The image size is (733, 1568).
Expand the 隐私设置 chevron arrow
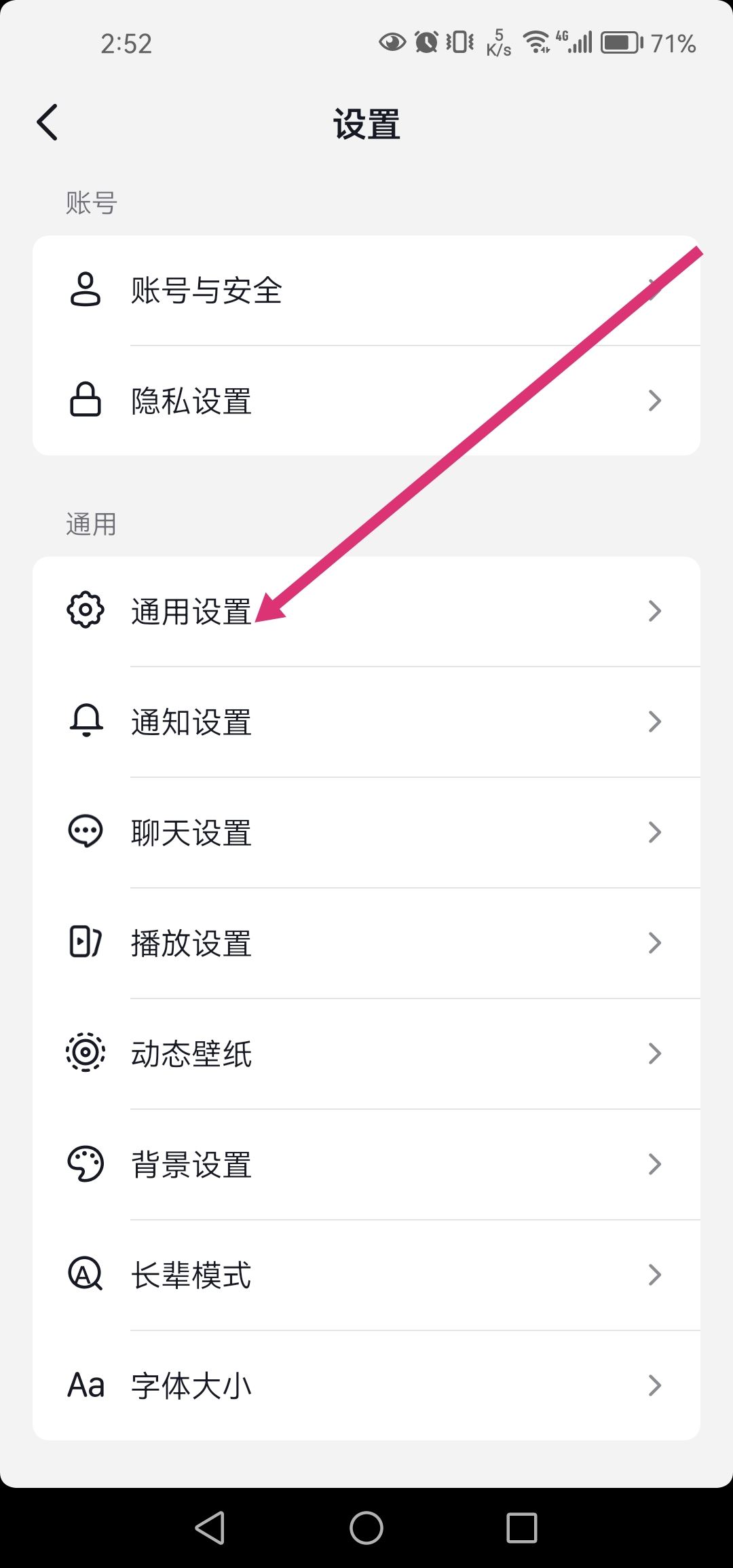(x=654, y=400)
